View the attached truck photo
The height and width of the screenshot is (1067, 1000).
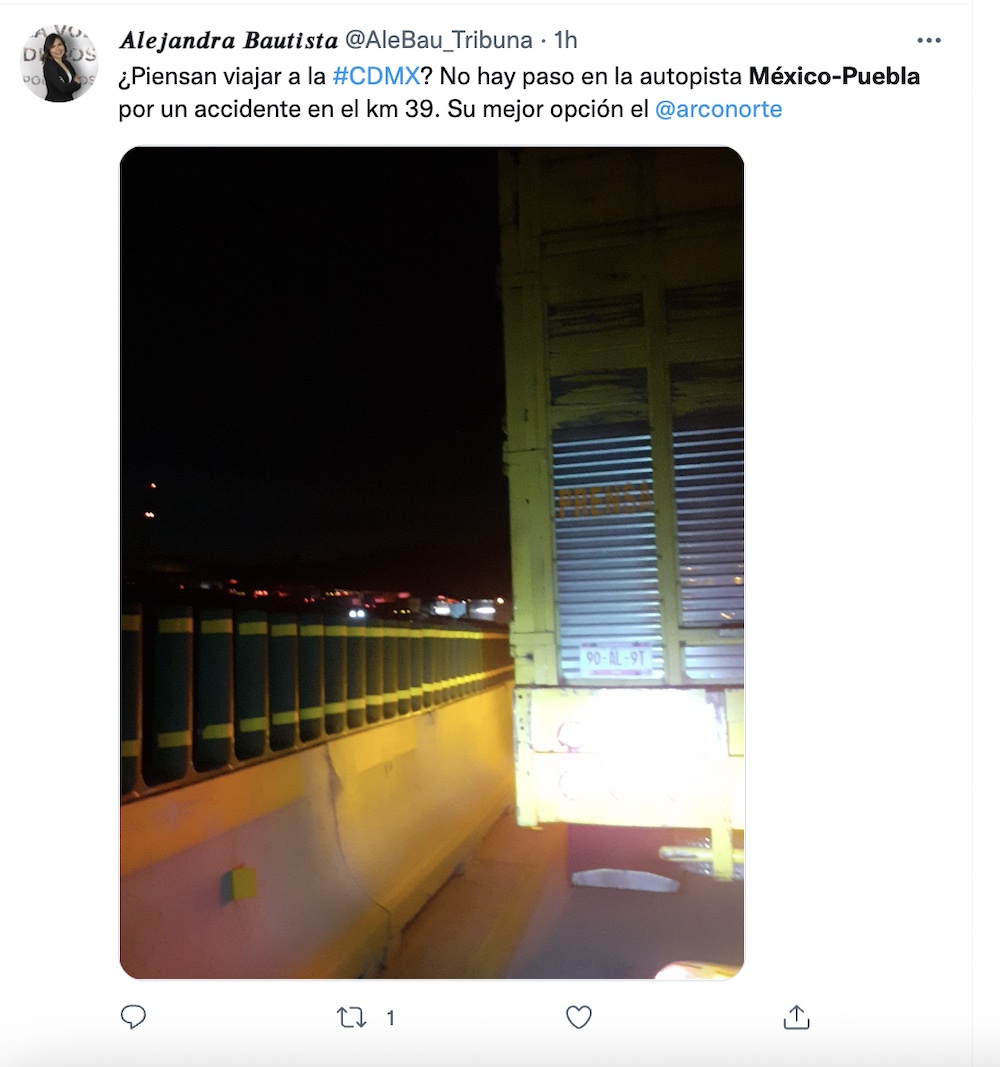[432, 562]
